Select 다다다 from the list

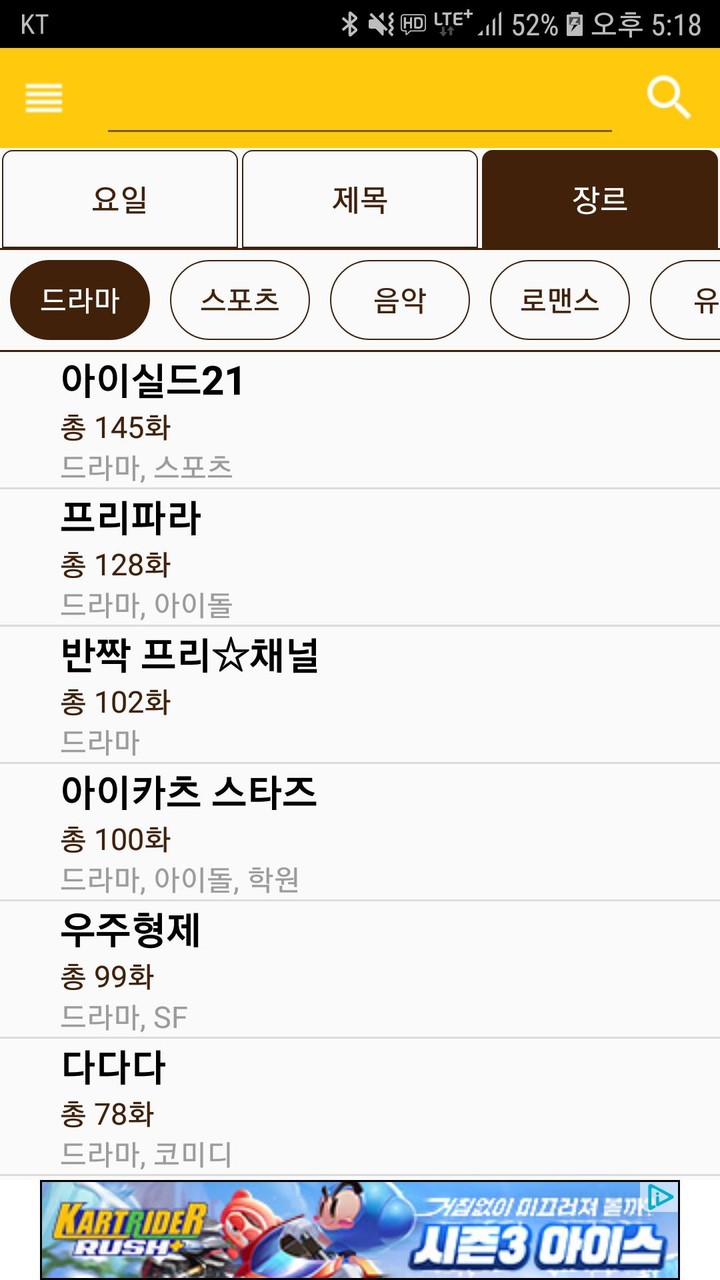360,1106
